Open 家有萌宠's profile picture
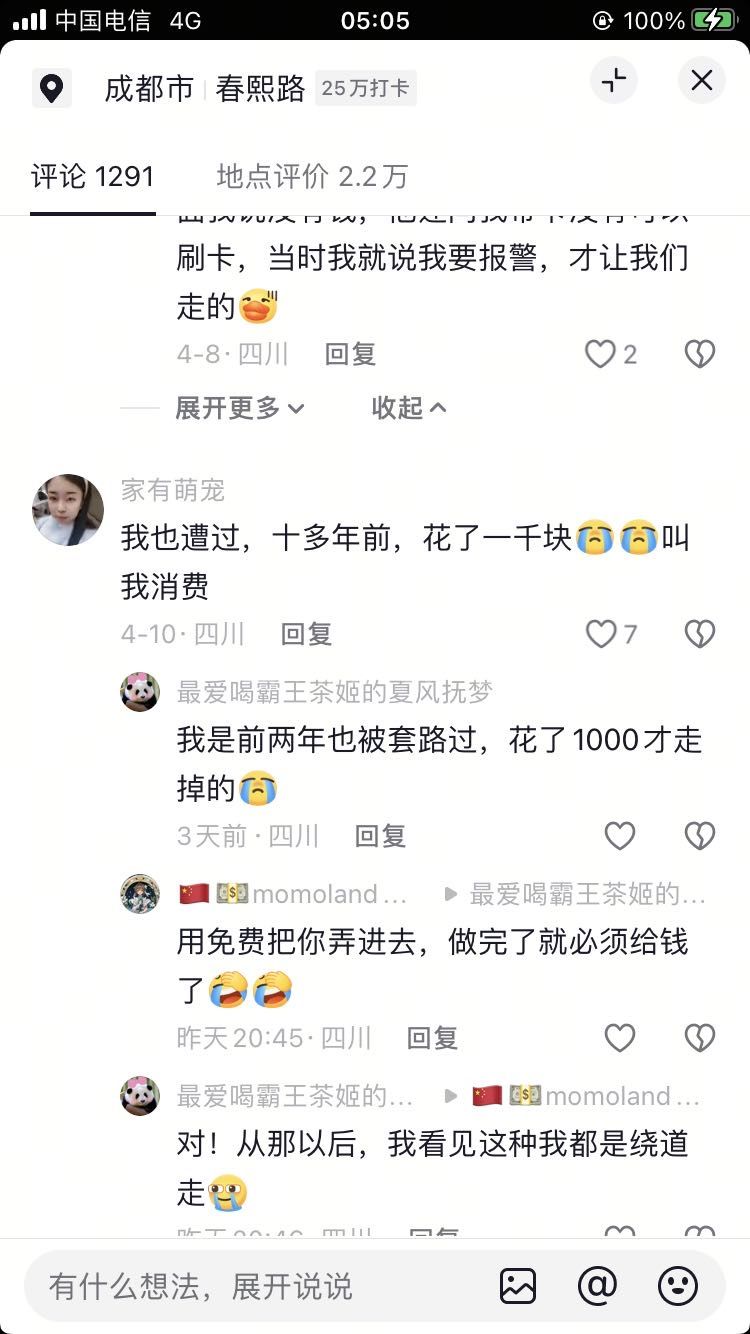Viewport: 750px width, 1334px height. pyautogui.click(x=68, y=510)
